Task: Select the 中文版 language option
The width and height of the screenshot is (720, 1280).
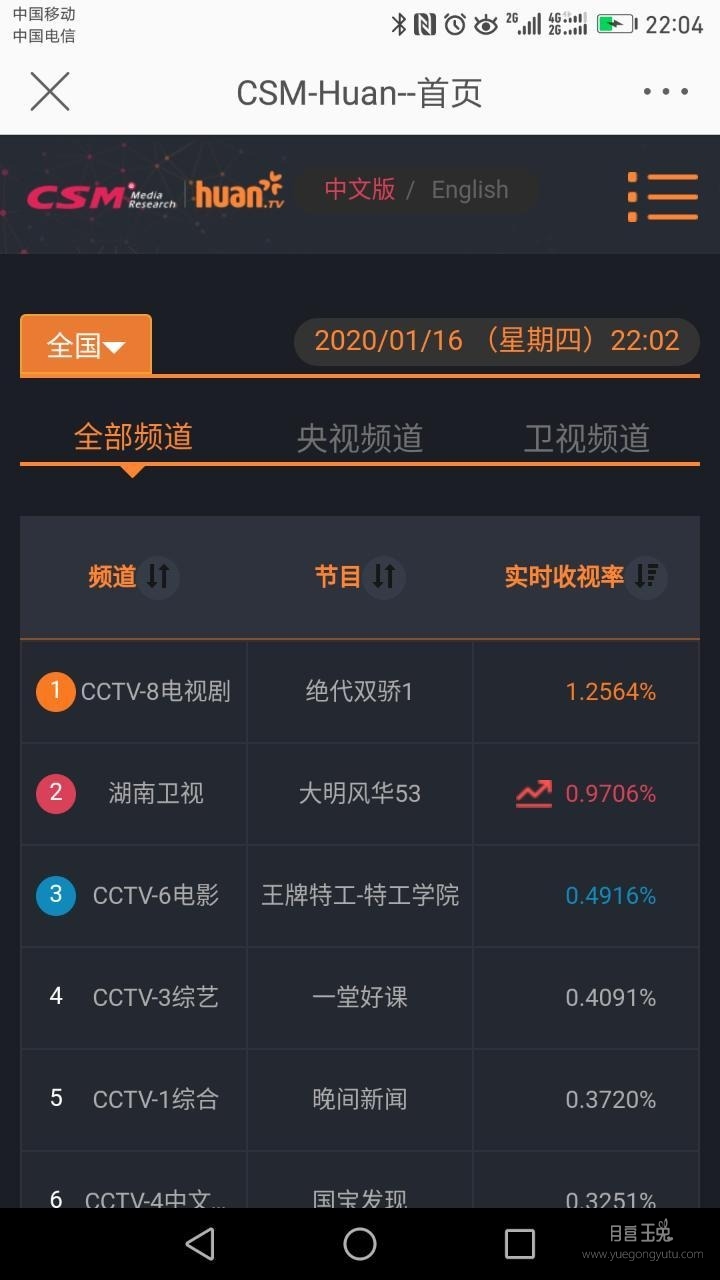Action: pos(360,189)
